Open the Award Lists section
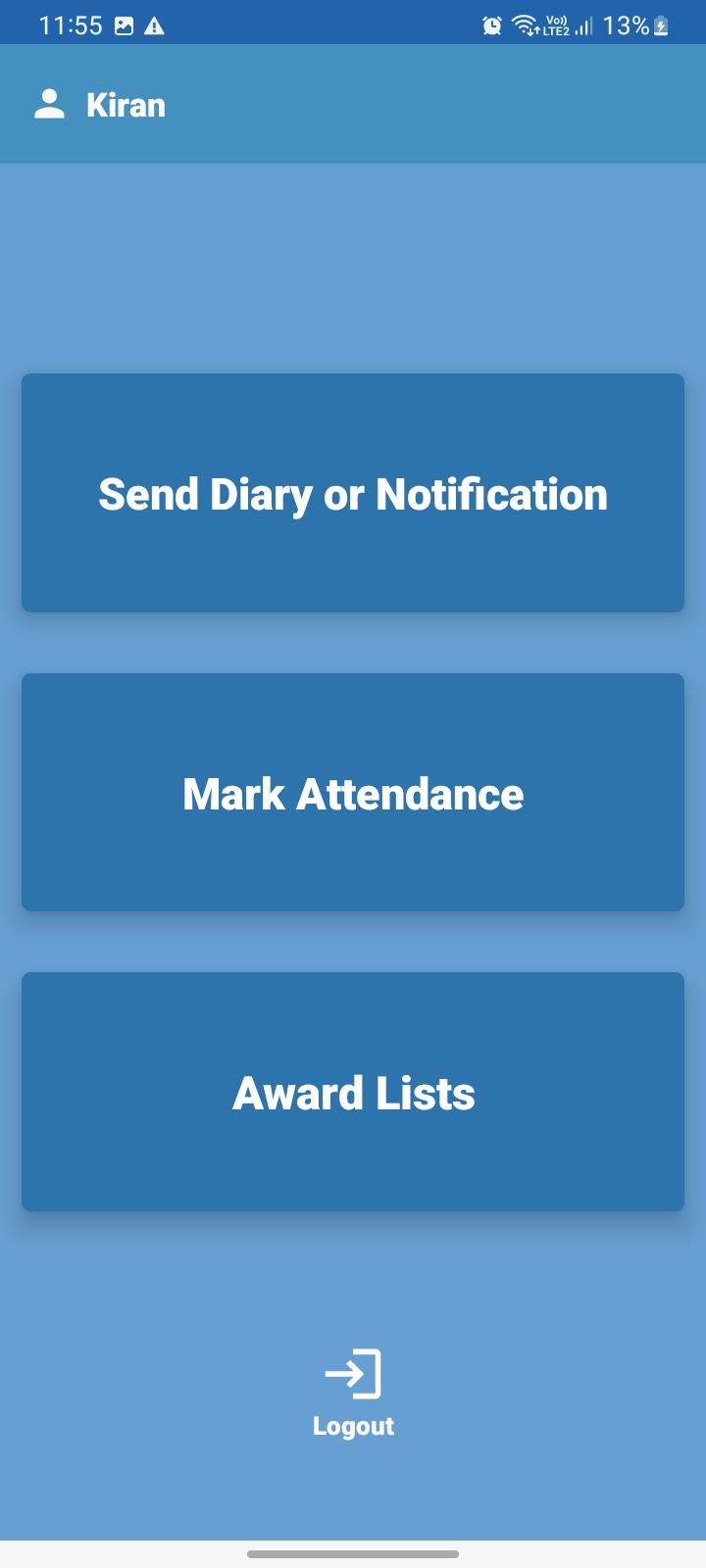The width and height of the screenshot is (706, 1568). (353, 1092)
